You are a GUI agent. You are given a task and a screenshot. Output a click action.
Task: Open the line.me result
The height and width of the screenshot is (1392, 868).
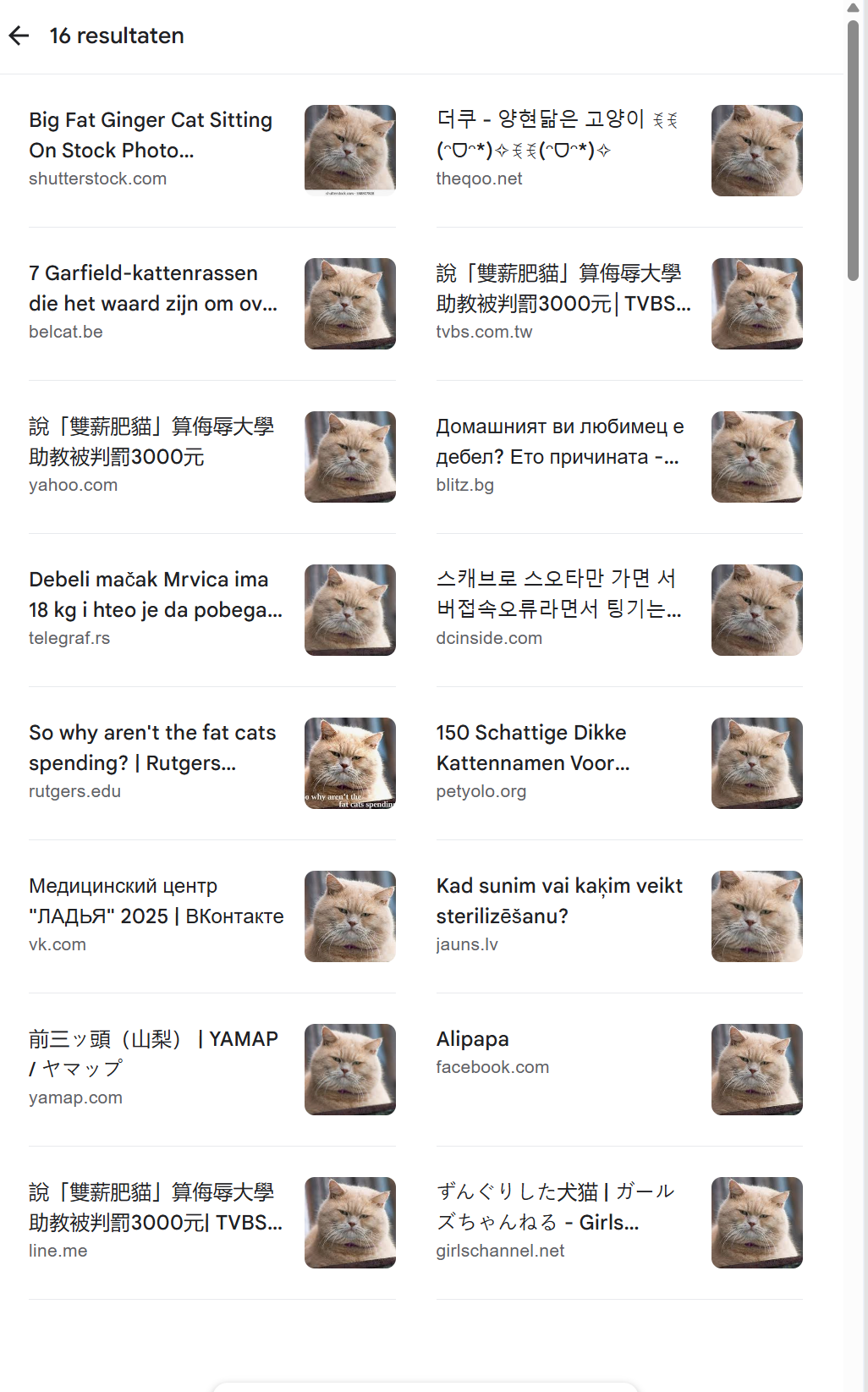click(x=212, y=1223)
